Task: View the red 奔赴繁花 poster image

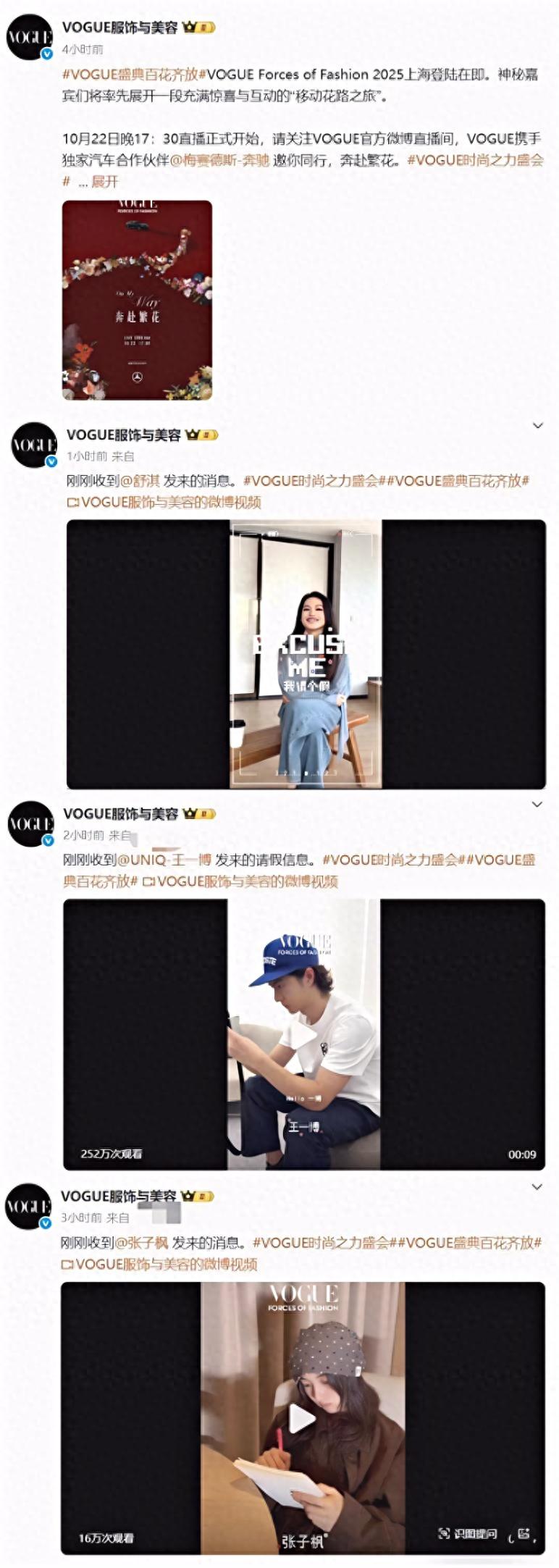Action: point(137,300)
